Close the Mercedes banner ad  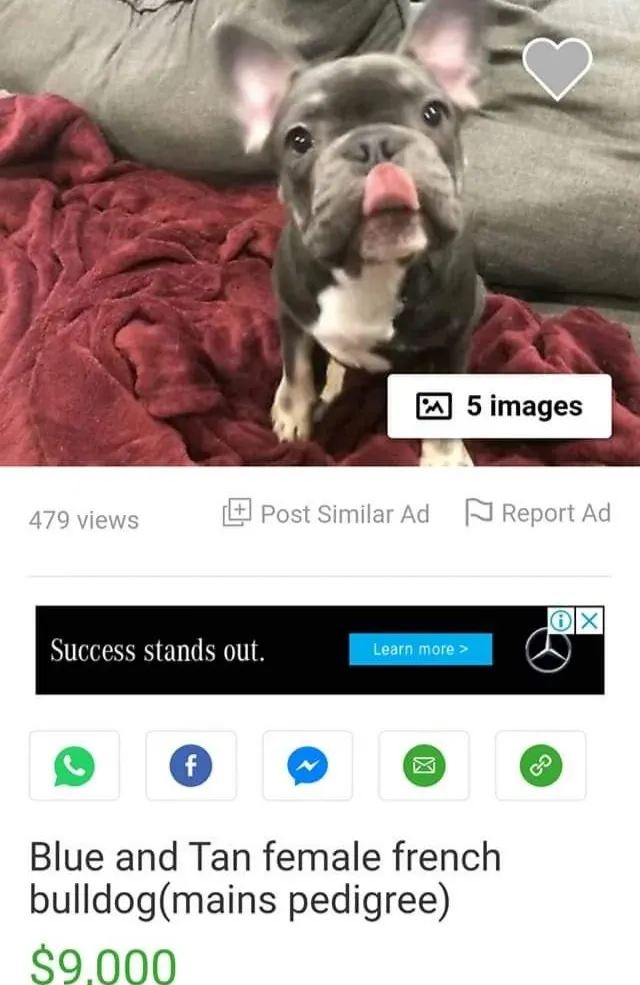pos(591,620)
